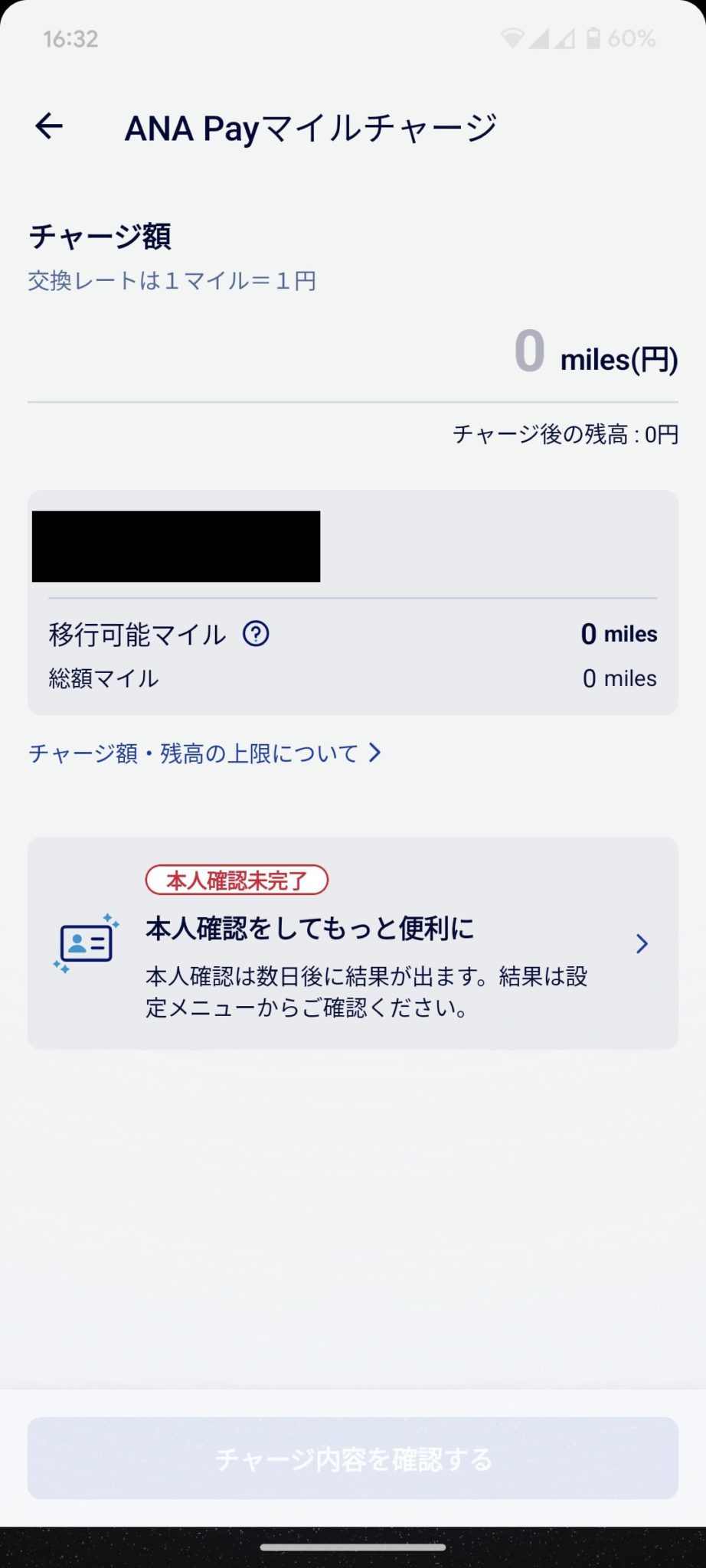Select the チャージ額 section header
This screenshot has height=1568, width=706.
(x=100, y=235)
